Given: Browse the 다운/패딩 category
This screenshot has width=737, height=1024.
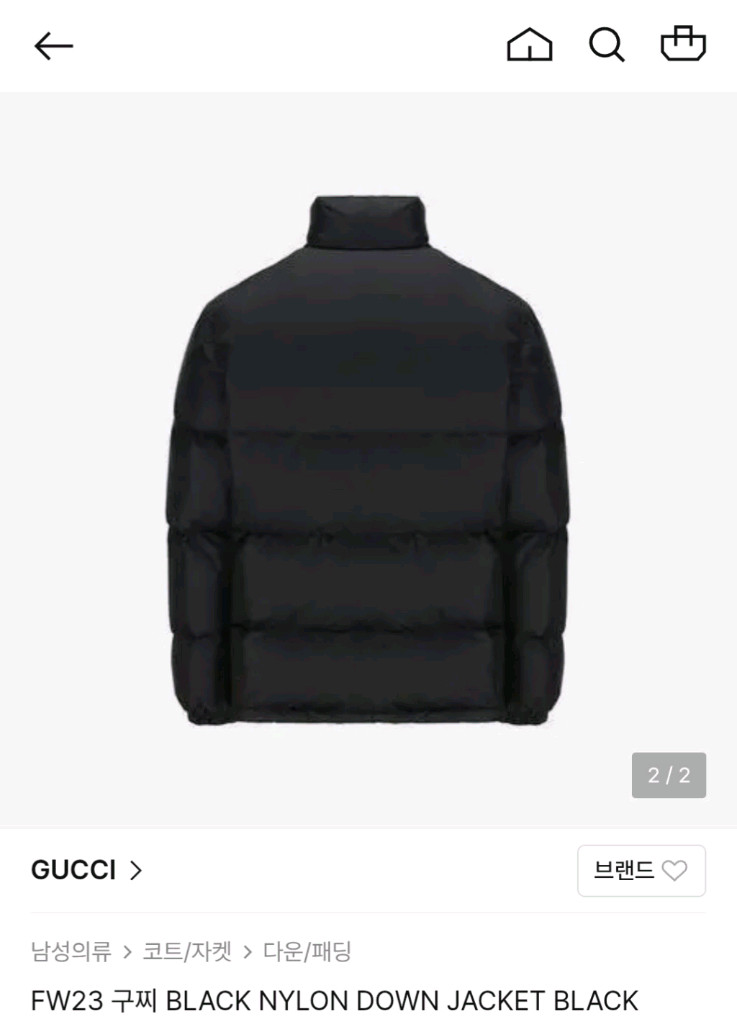Looking at the screenshot, I should [x=307, y=951].
